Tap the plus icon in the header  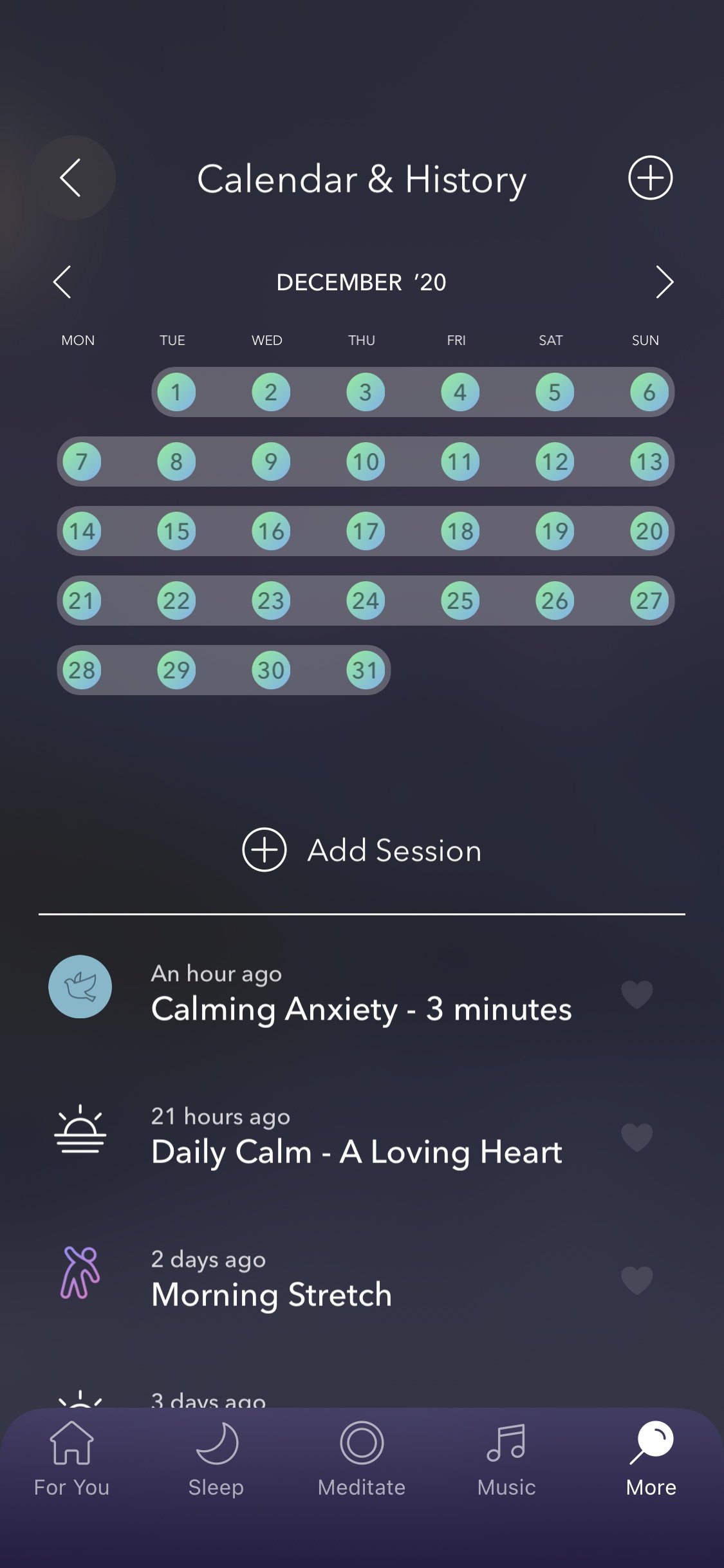650,178
